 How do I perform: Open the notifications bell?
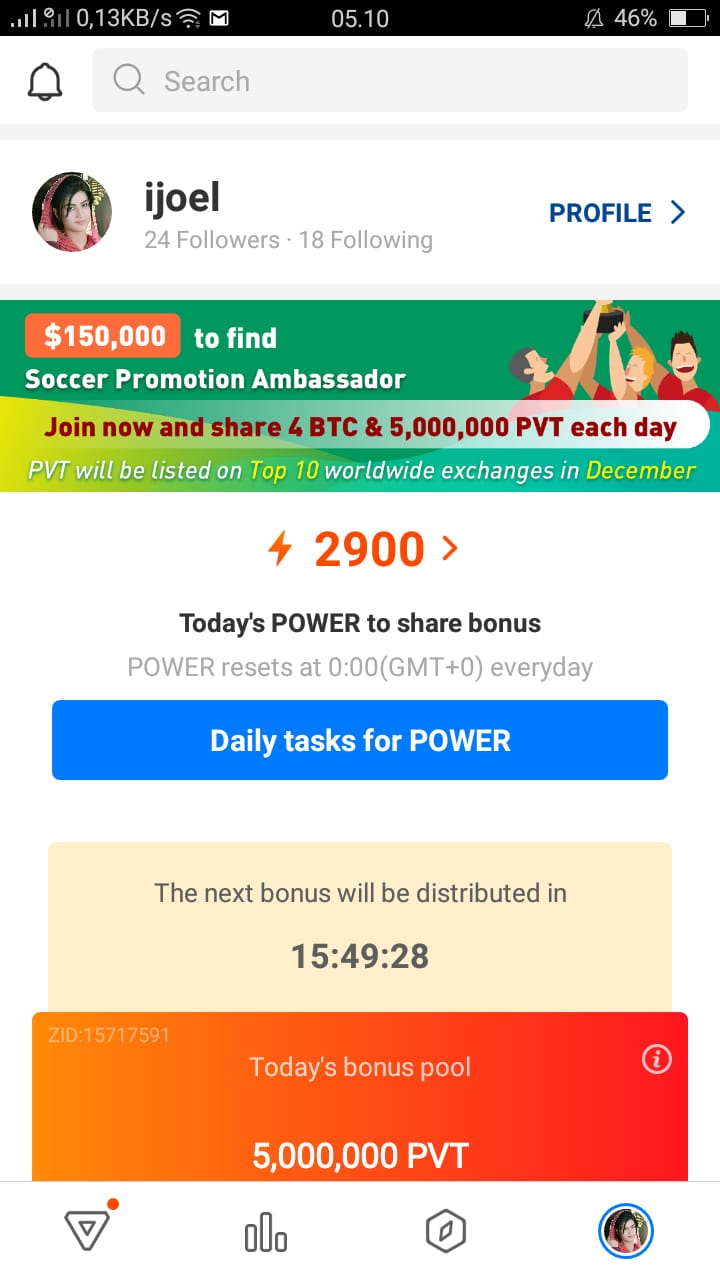coord(45,81)
